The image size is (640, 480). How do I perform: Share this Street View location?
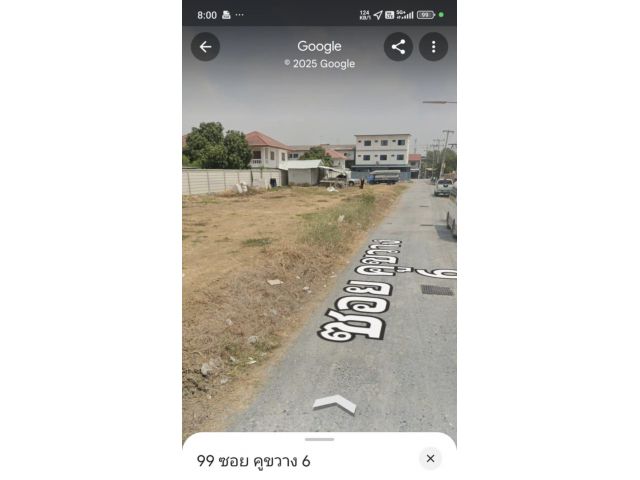coord(398,46)
